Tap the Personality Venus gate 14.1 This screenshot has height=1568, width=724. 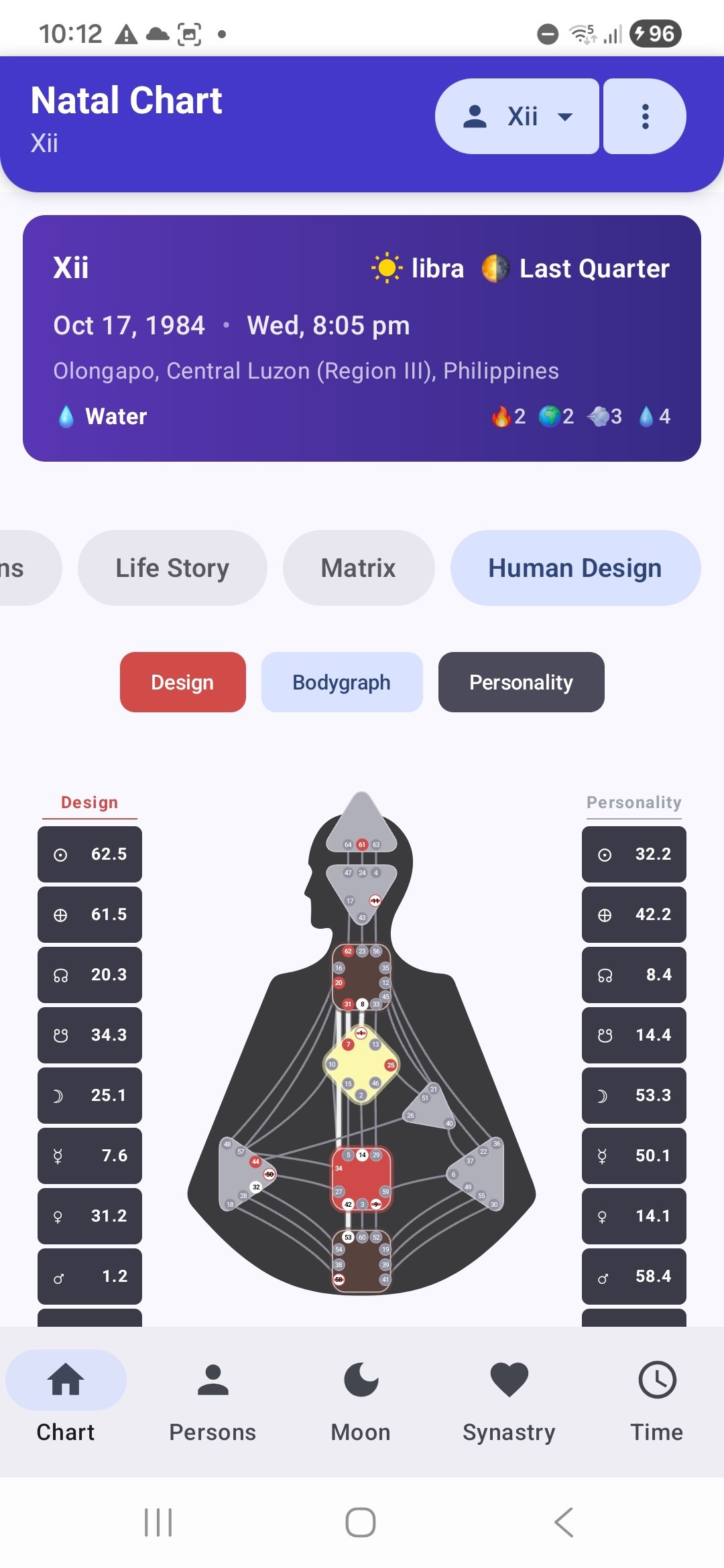(x=634, y=1216)
